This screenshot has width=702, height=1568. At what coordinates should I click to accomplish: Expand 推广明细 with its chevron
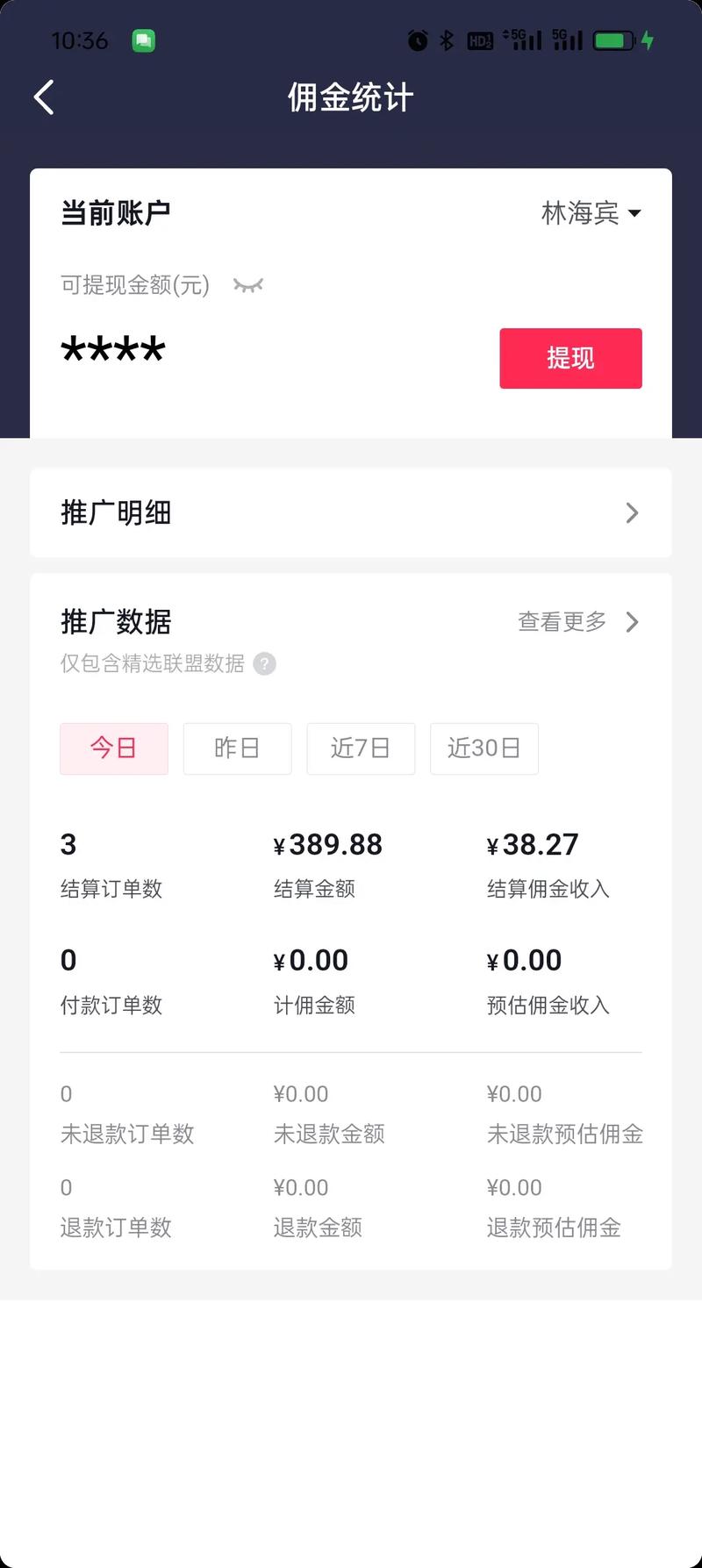tap(632, 513)
